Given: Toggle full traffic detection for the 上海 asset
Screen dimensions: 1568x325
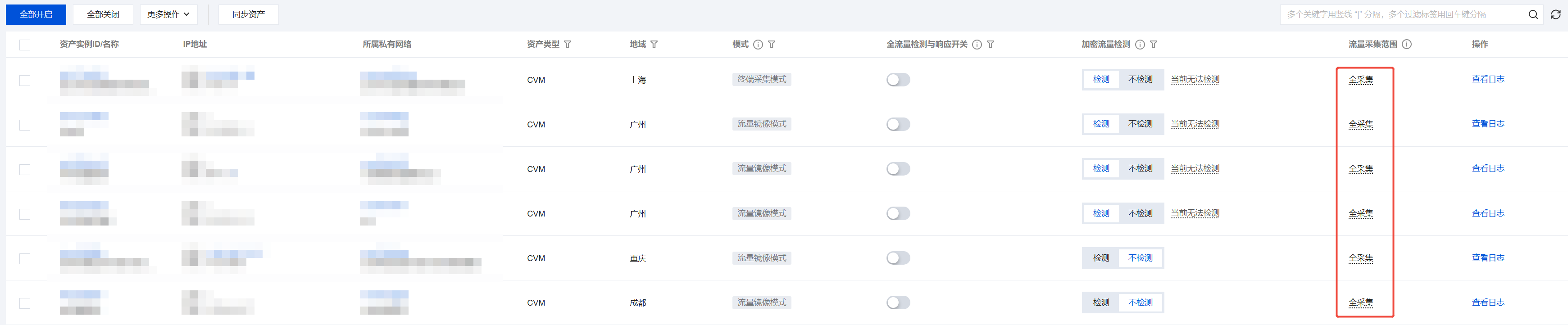Looking at the screenshot, I should [898, 80].
